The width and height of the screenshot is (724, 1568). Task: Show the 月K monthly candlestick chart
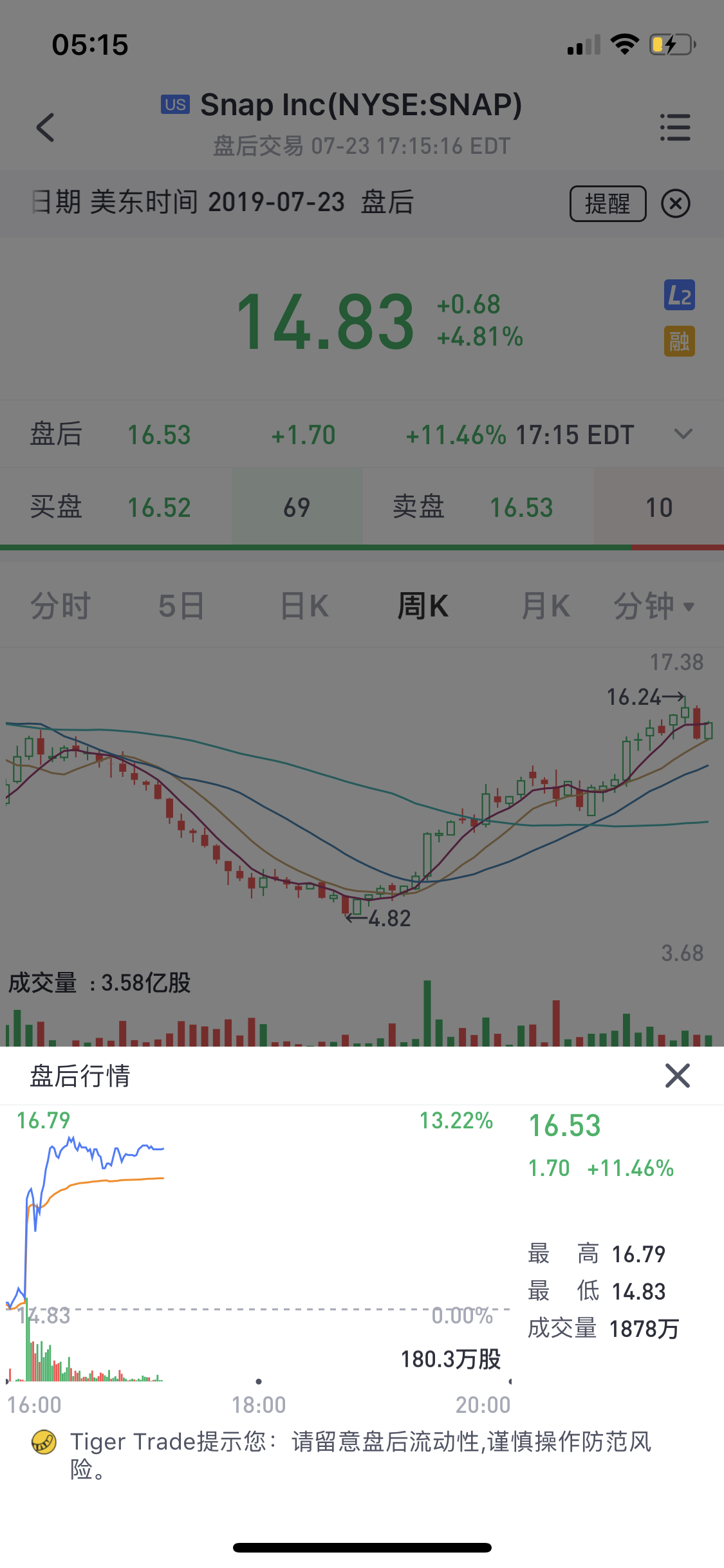tap(545, 606)
